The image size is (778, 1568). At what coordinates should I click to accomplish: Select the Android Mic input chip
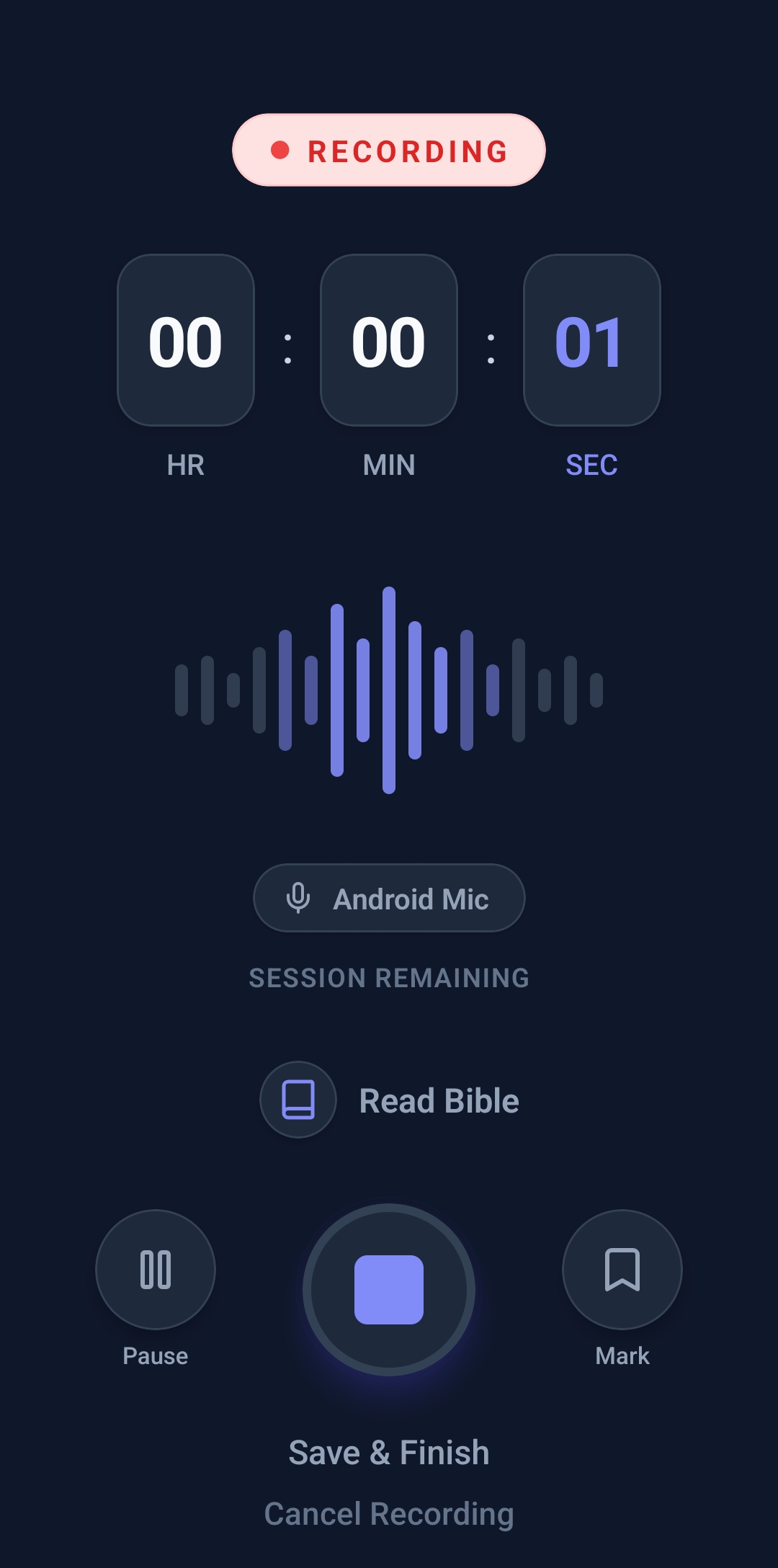[x=389, y=898]
